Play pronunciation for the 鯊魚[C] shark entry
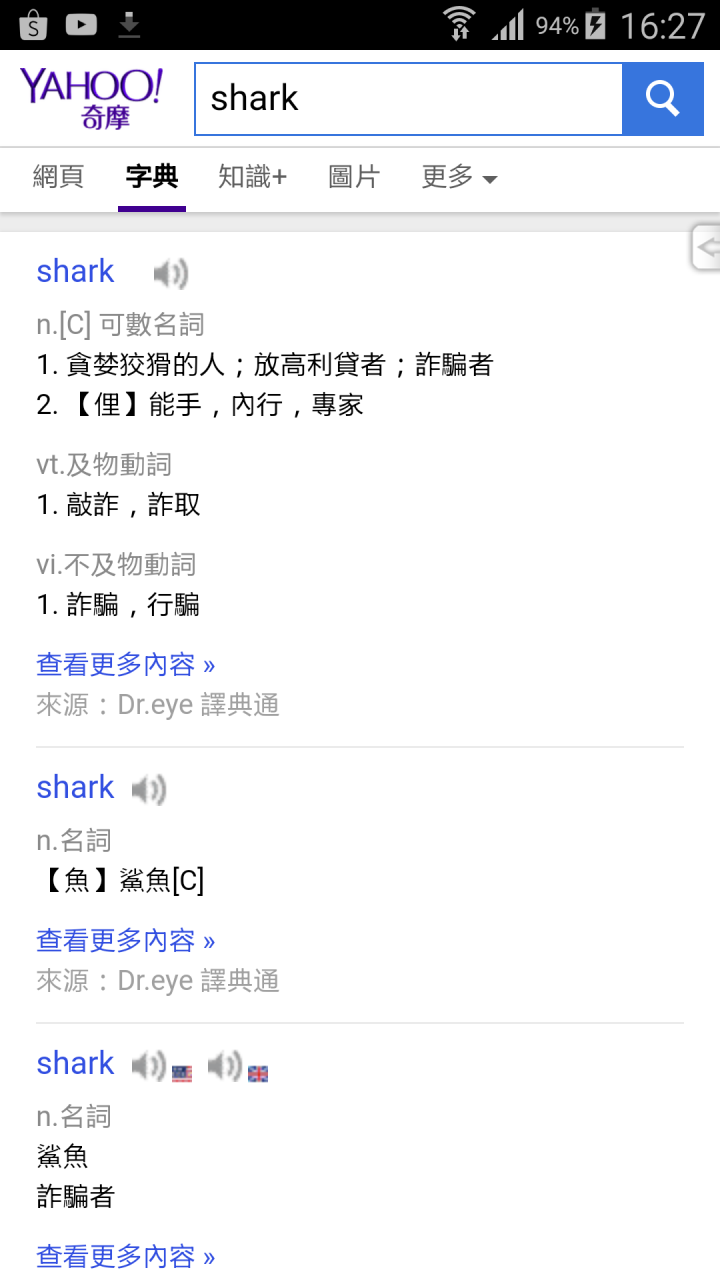The image size is (720, 1280). tap(149, 789)
